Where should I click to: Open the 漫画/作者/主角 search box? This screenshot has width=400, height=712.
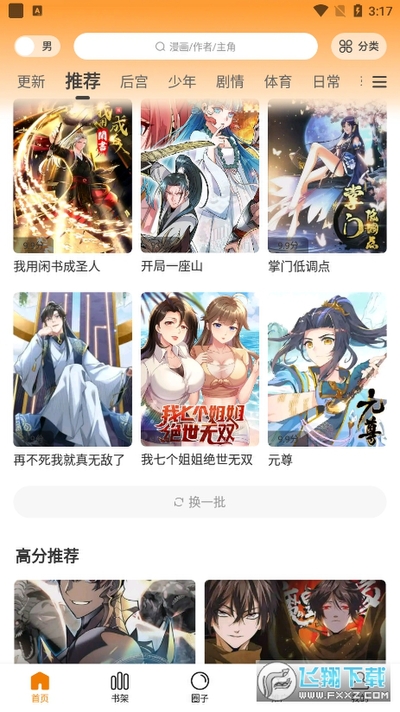[x=195, y=46]
